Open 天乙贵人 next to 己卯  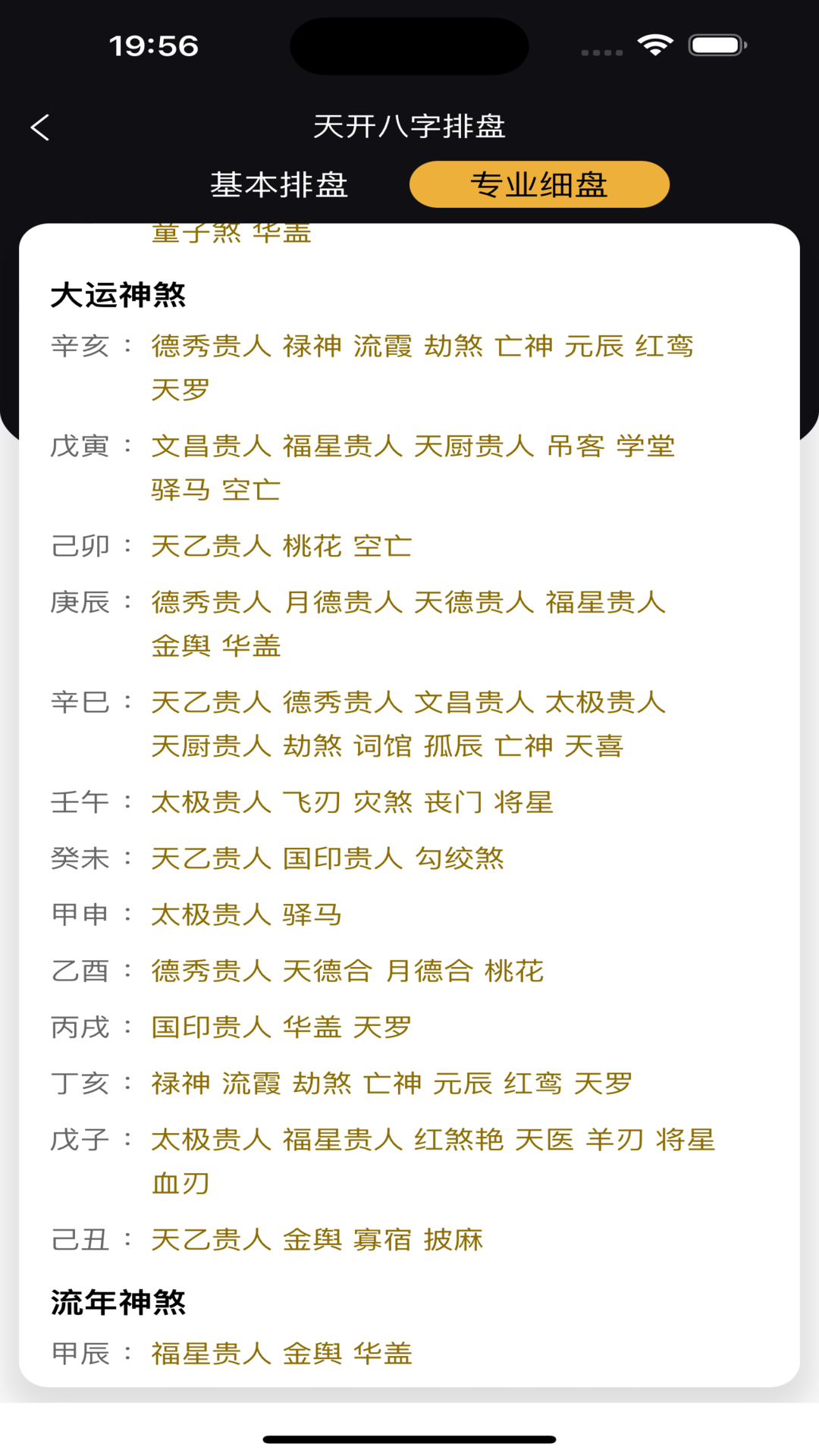point(211,545)
